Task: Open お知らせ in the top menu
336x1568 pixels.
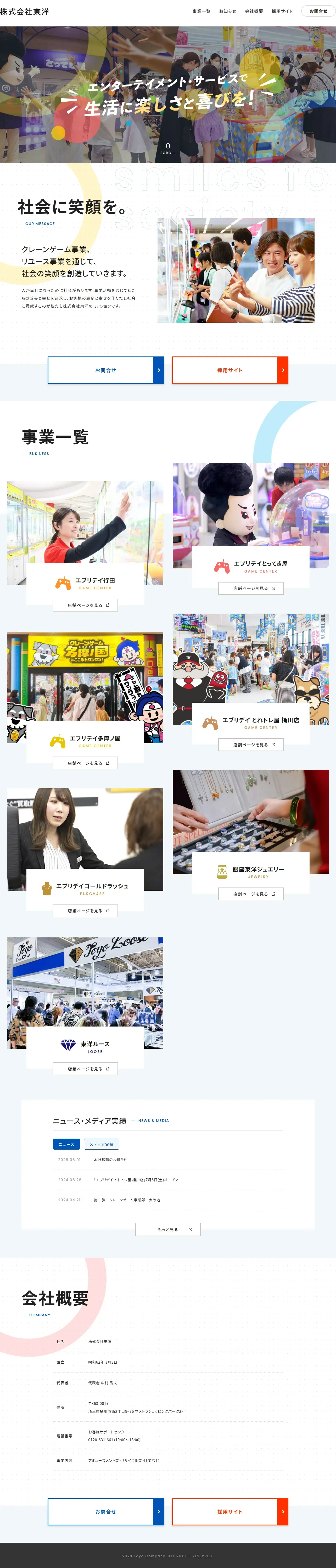Action: [227, 11]
